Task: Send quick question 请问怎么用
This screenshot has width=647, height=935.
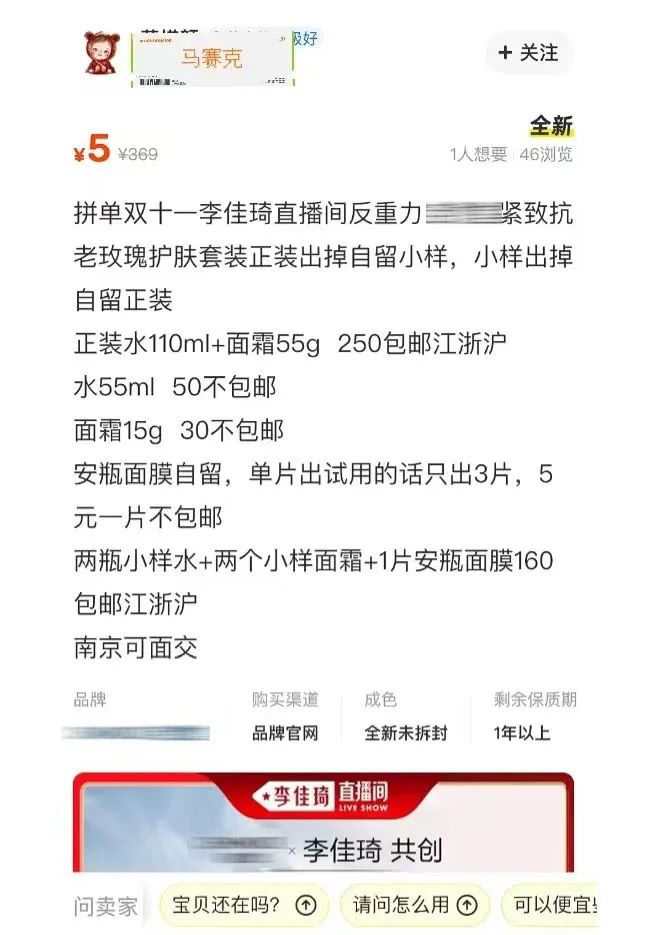Action: point(414,905)
